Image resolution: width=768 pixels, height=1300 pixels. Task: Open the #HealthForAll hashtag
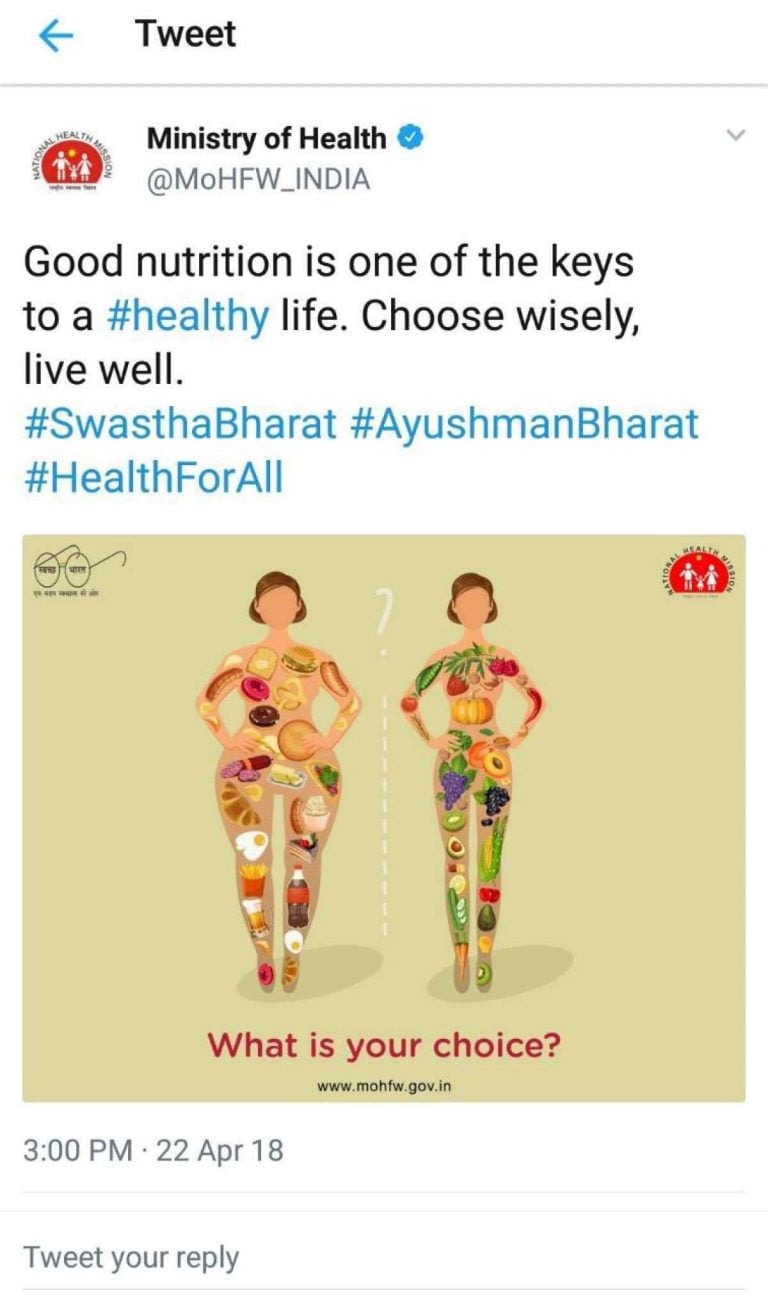coord(153,477)
